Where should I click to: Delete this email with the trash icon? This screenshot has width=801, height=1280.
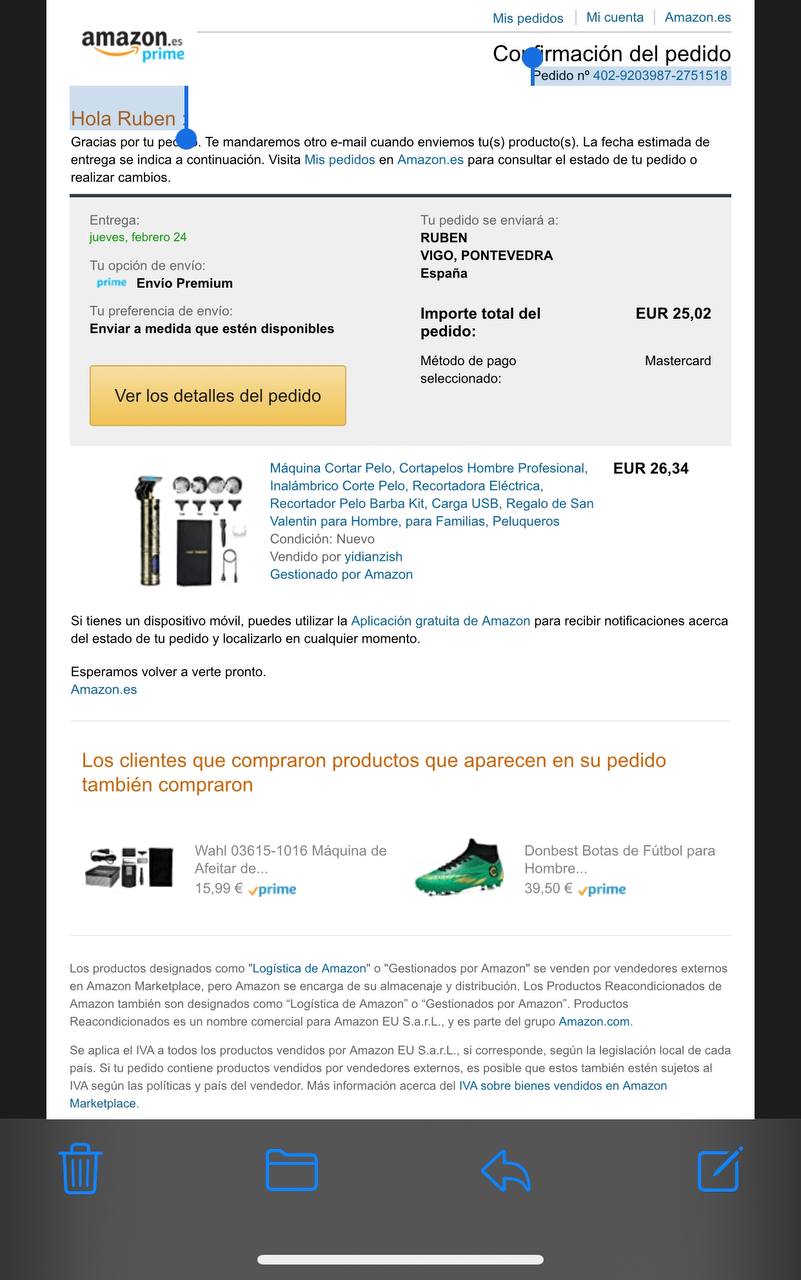click(x=80, y=1168)
